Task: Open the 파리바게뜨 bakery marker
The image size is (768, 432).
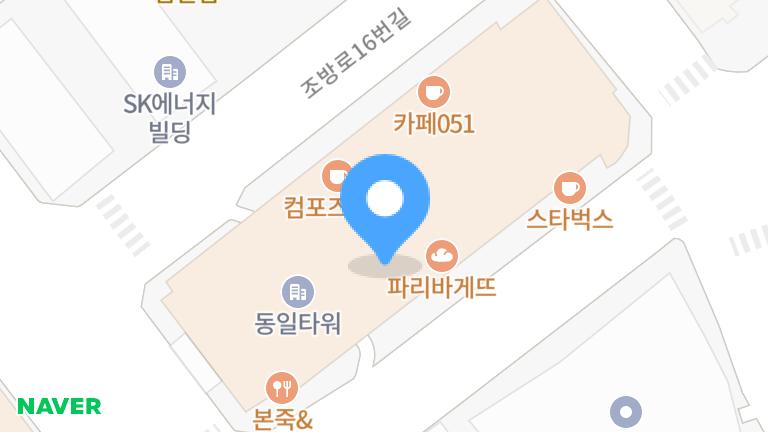Action: (441, 256)
